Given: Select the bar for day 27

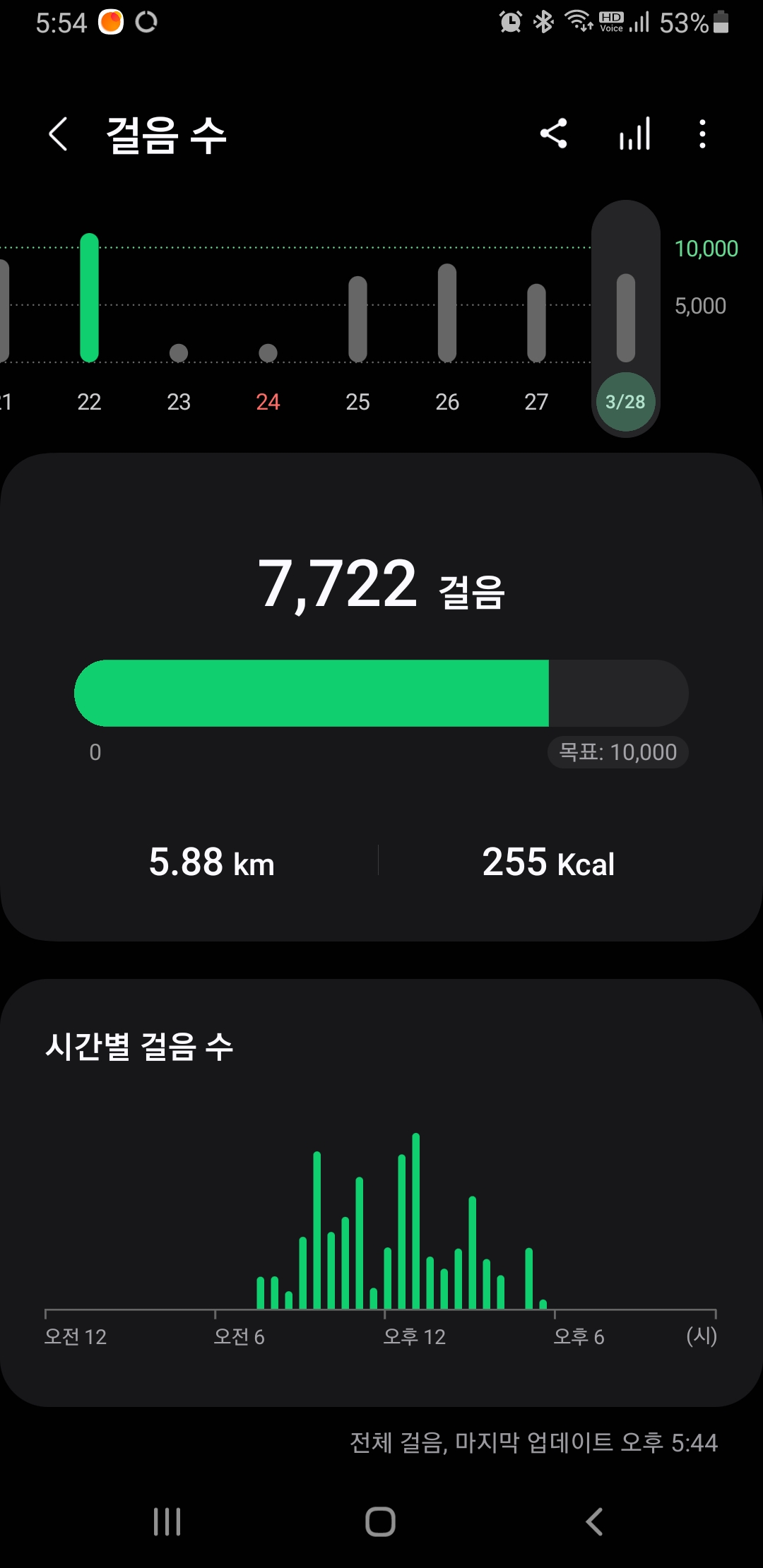Looking at the screenshot, I should (536, 323).
